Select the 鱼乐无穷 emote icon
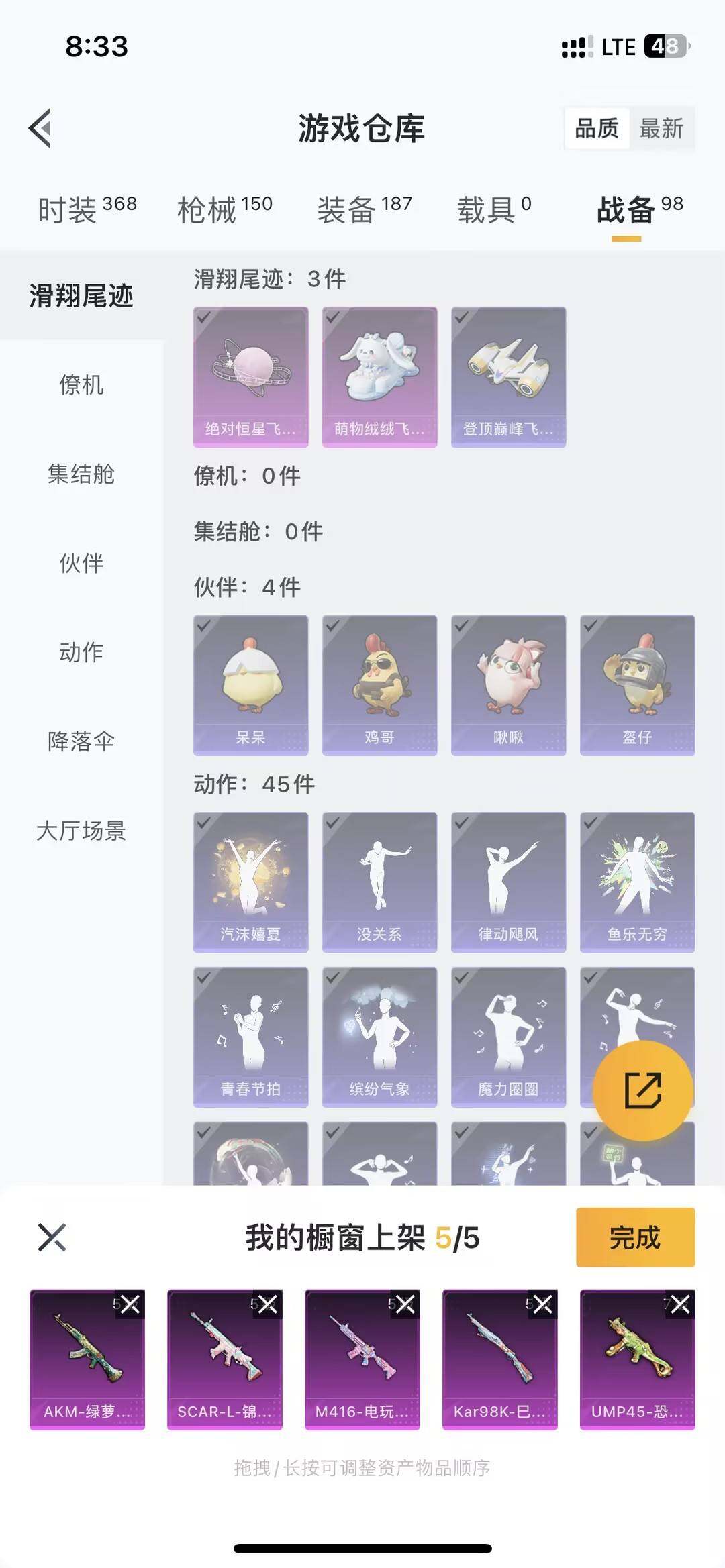The image size is (725, 1568). pyautogui.click(x=637, y=882)
